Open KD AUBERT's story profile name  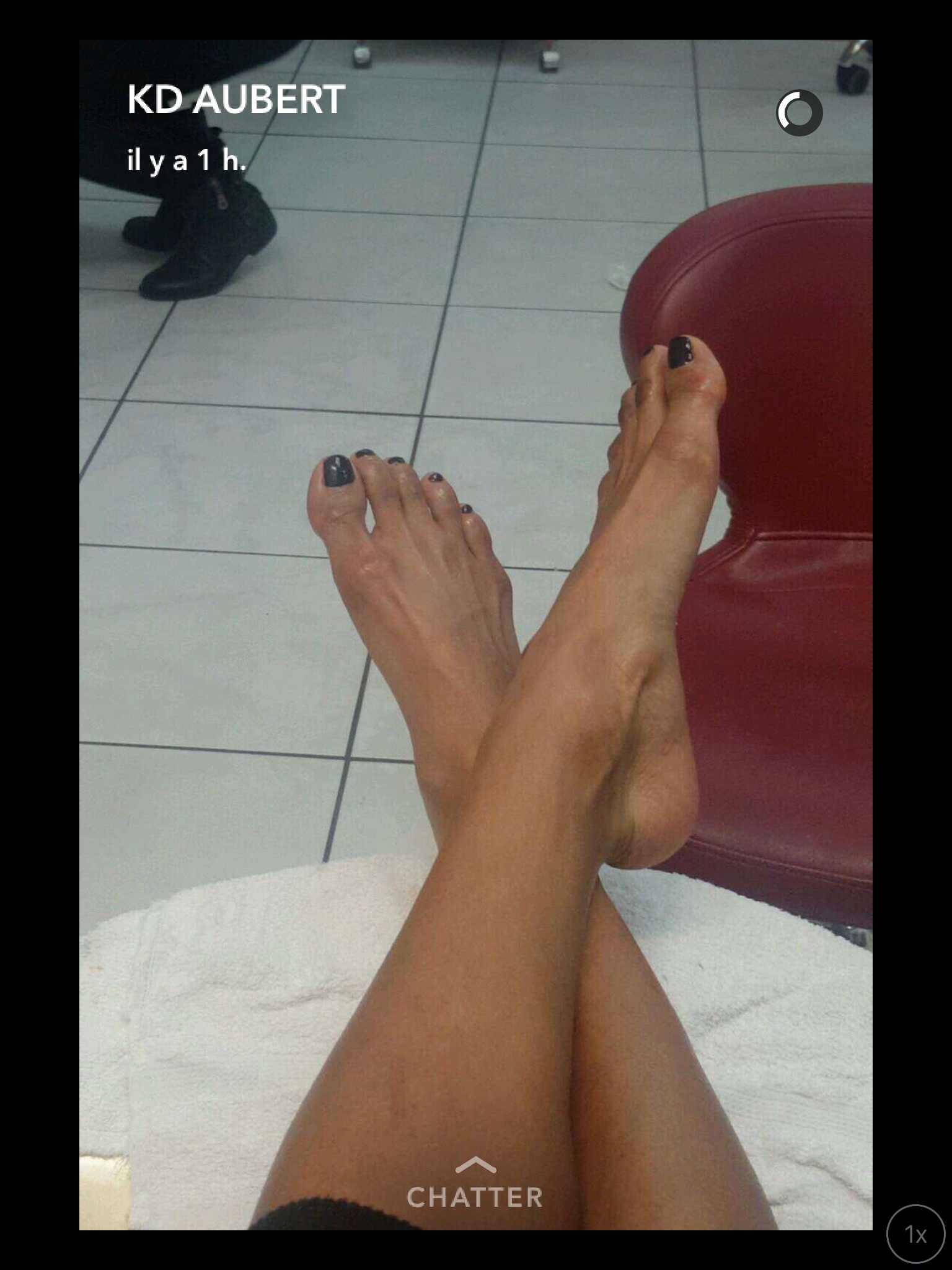pyautogui.click(x=236, y=99)
